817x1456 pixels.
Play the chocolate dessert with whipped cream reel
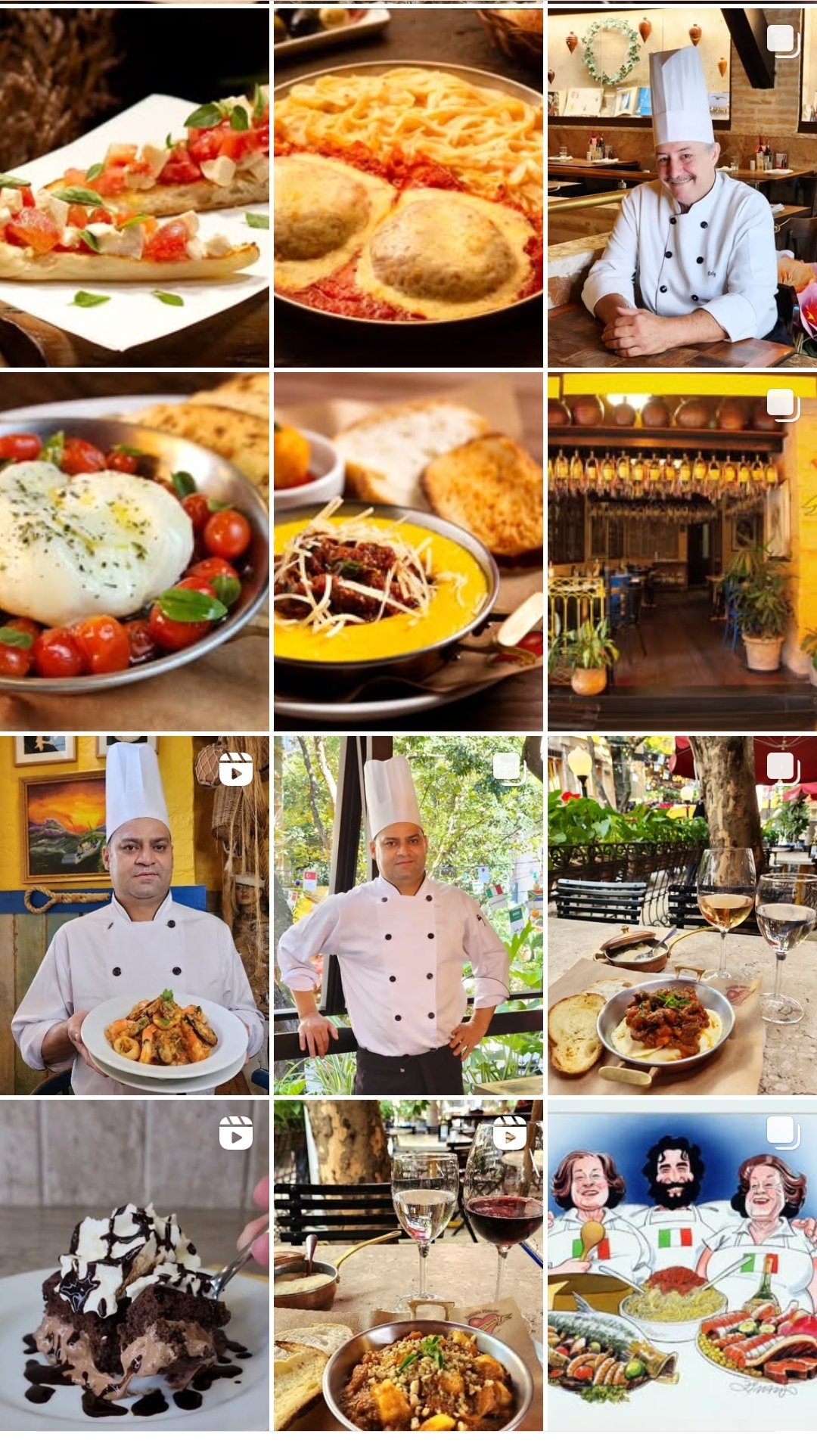(x=134, y=1265)
